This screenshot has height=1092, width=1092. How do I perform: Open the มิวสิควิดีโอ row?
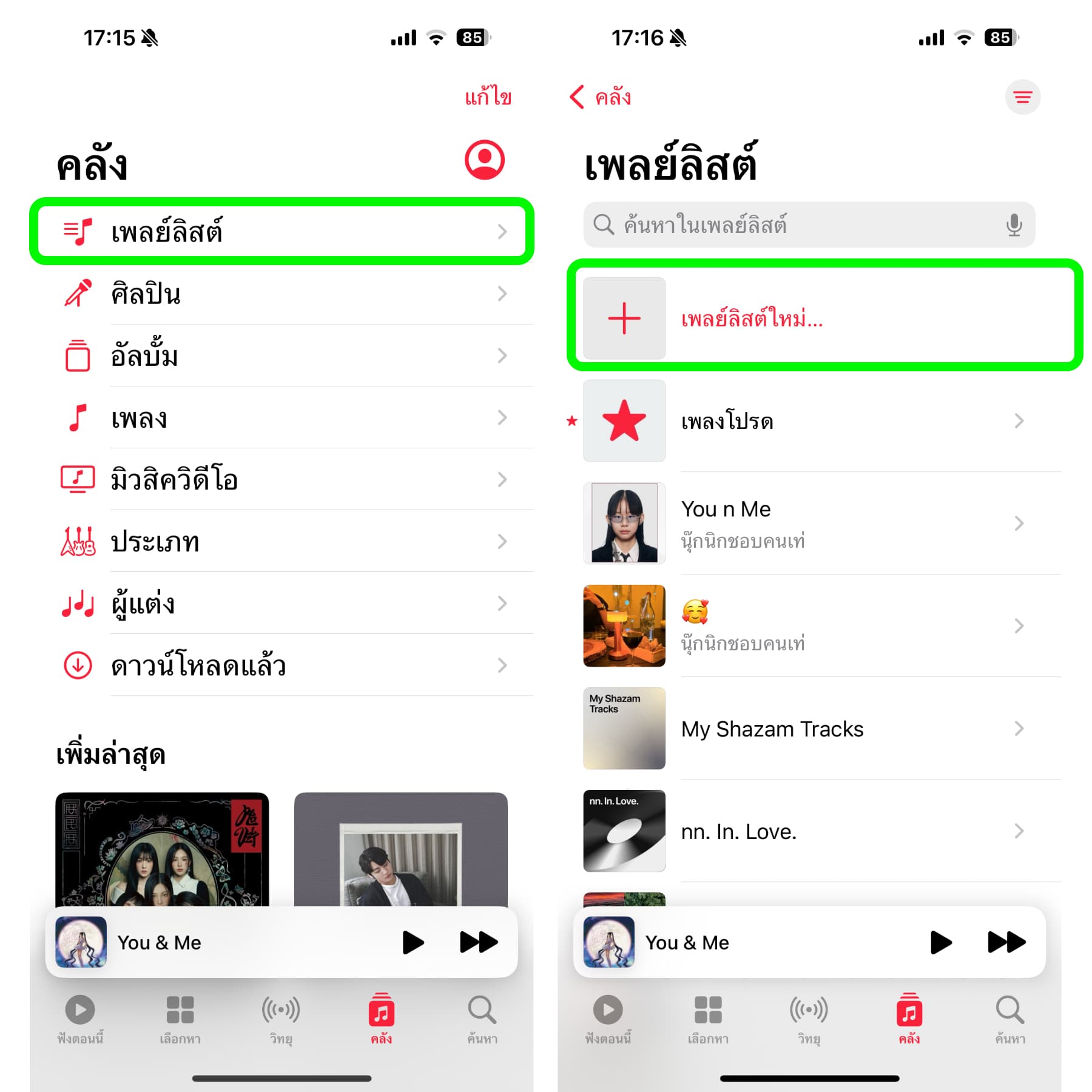pyautogui.click(x=281, y=480)
